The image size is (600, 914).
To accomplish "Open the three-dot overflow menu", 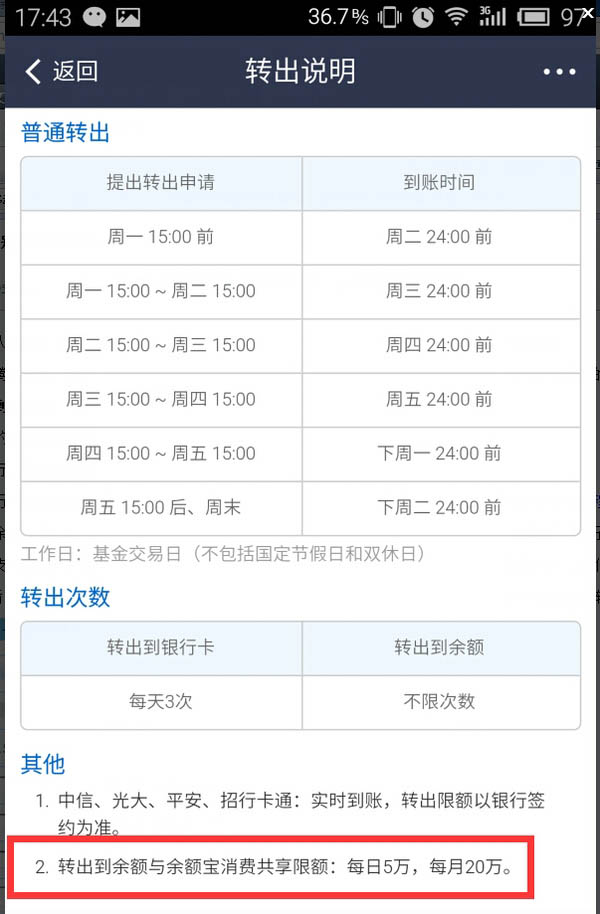I will [559, 72].
